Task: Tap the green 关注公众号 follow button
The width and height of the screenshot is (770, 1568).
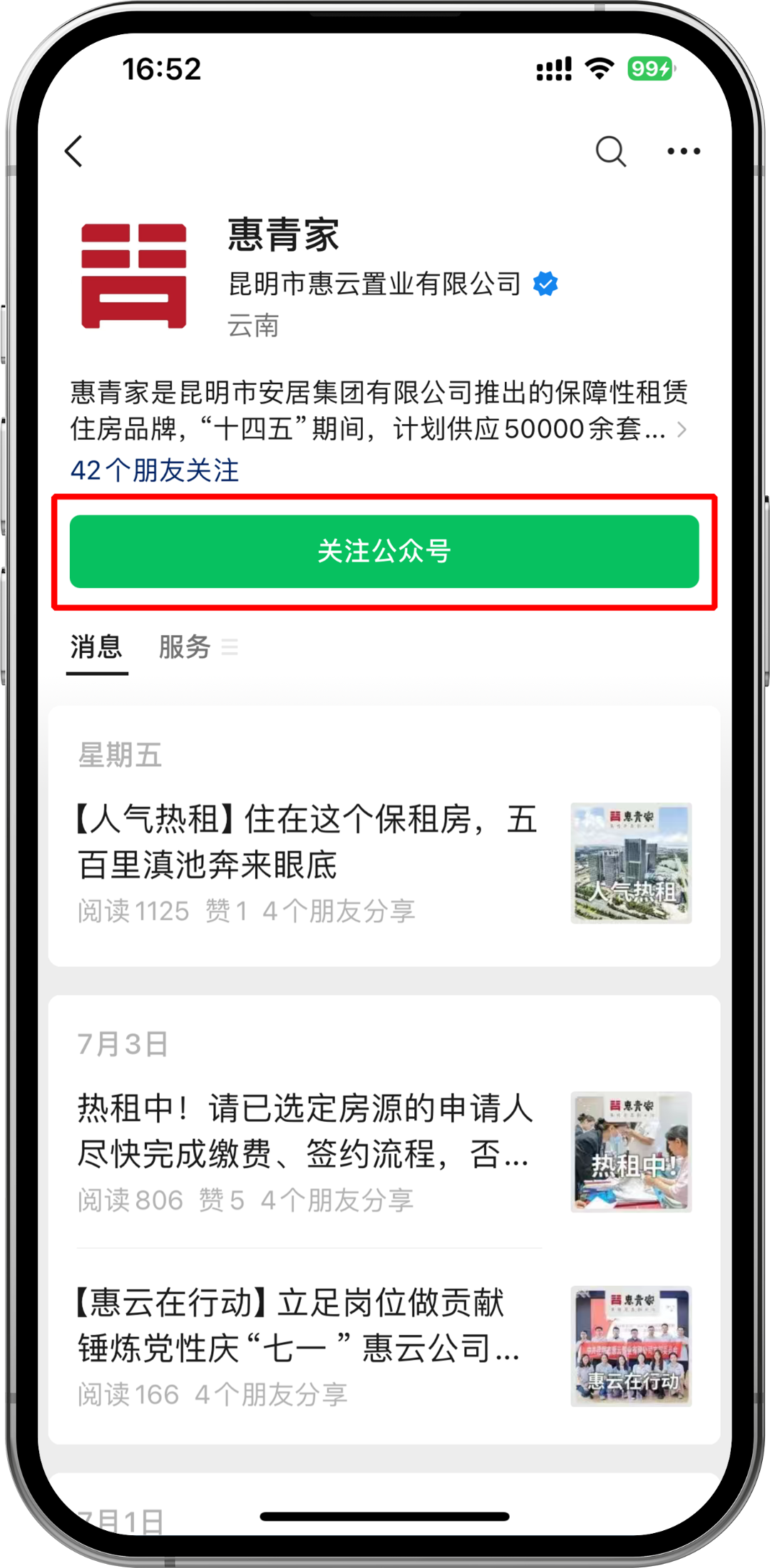Action: click(x=384, y=552)
